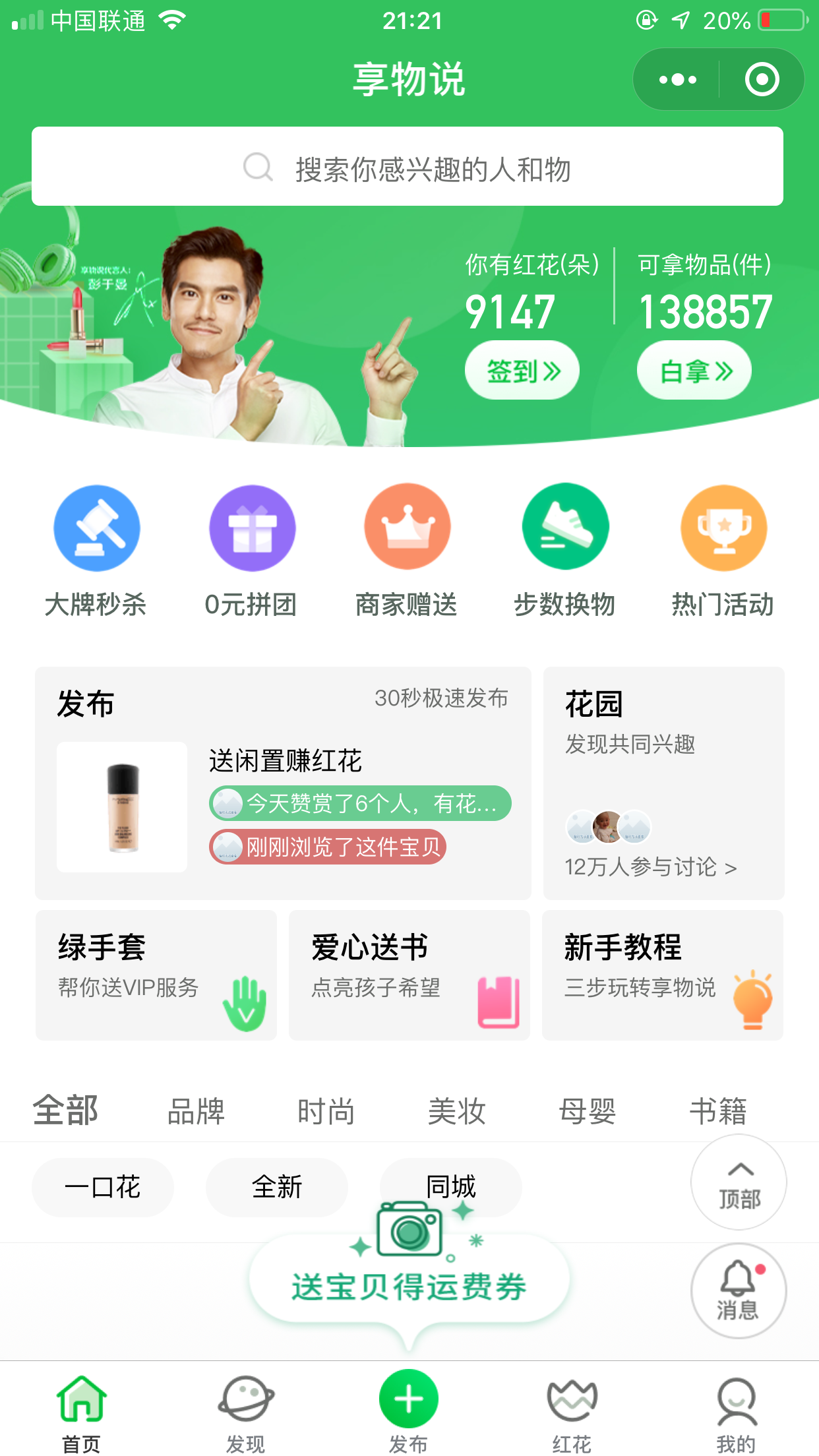Image resolution: width=819 pixels, height=1456 pixels.
Task: Select the 大牌秒杀 gavel icon
Action: tap(96, 528)
